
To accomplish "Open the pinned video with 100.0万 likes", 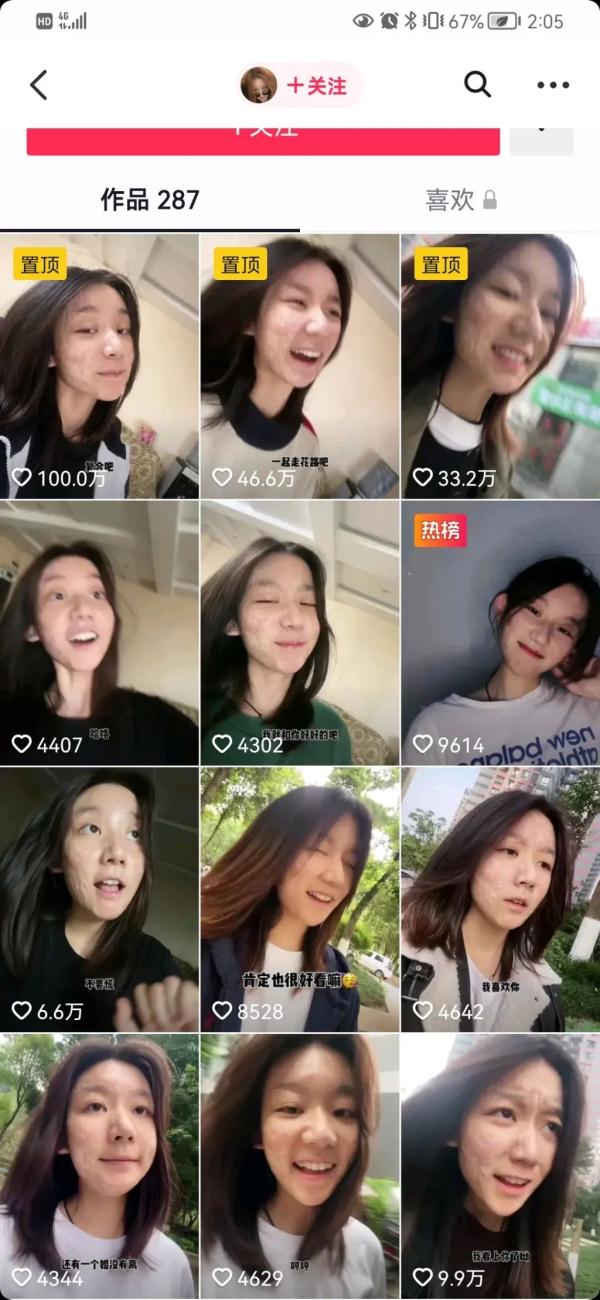I will pos(99,366).
